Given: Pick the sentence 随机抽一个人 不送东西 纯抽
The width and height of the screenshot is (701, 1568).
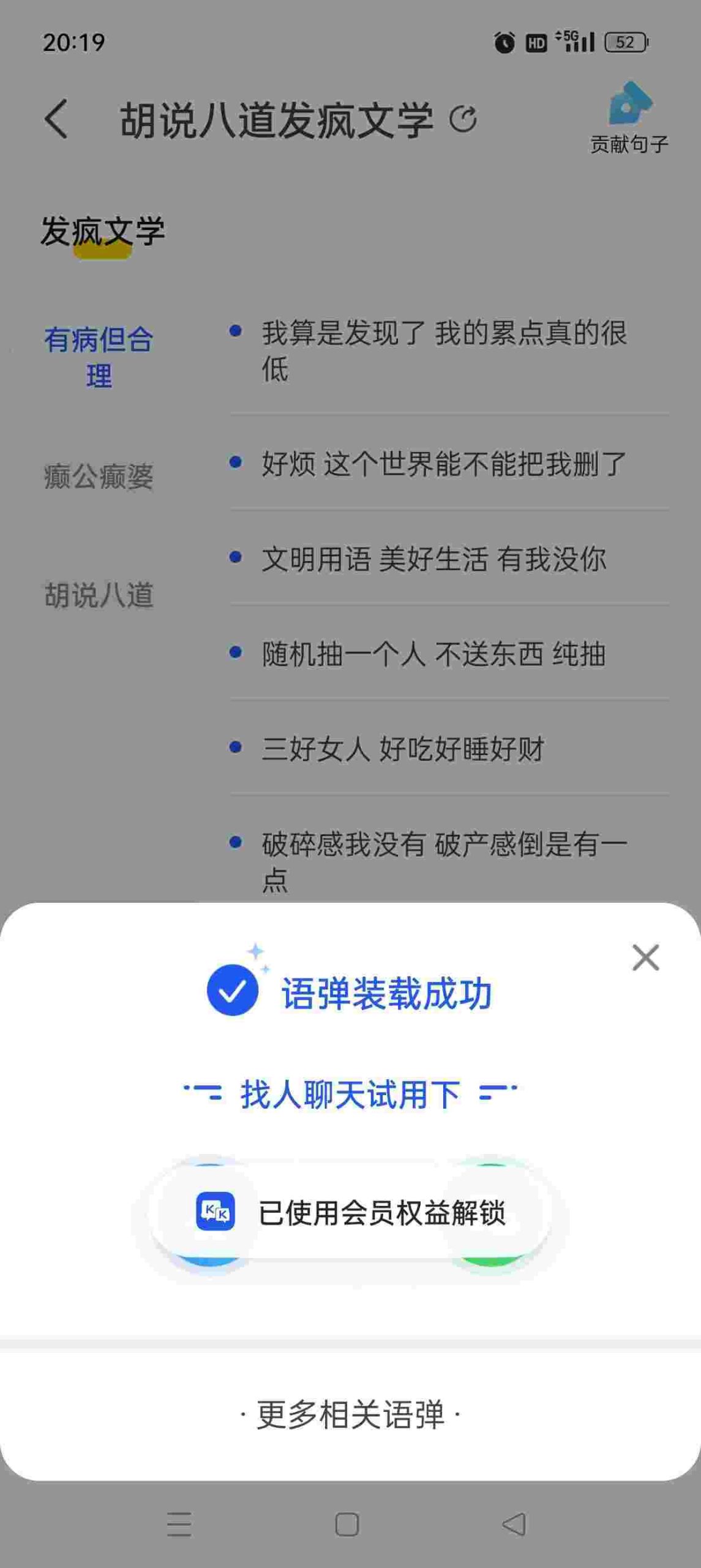Looking at the screenshot, I should pos(433,654).
